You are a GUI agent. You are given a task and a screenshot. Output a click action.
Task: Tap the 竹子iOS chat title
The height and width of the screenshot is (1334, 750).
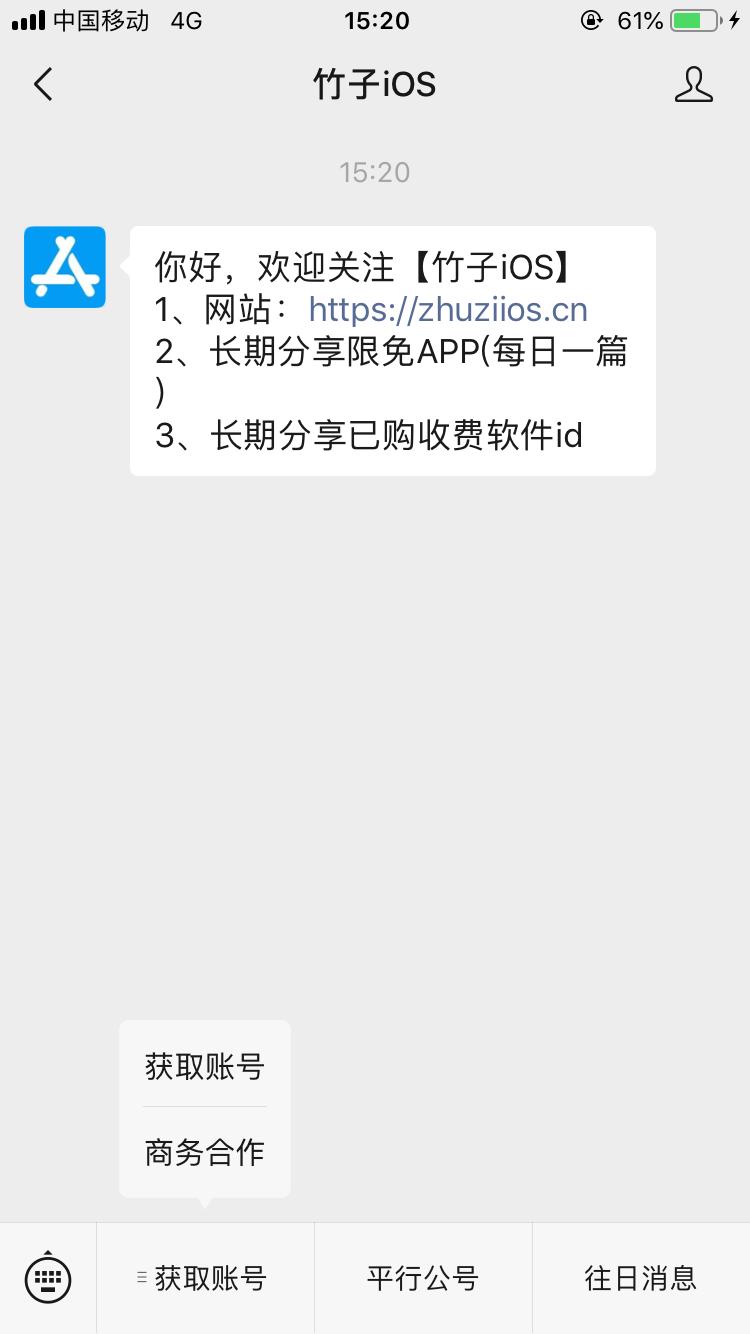click(x=375, y=84)
